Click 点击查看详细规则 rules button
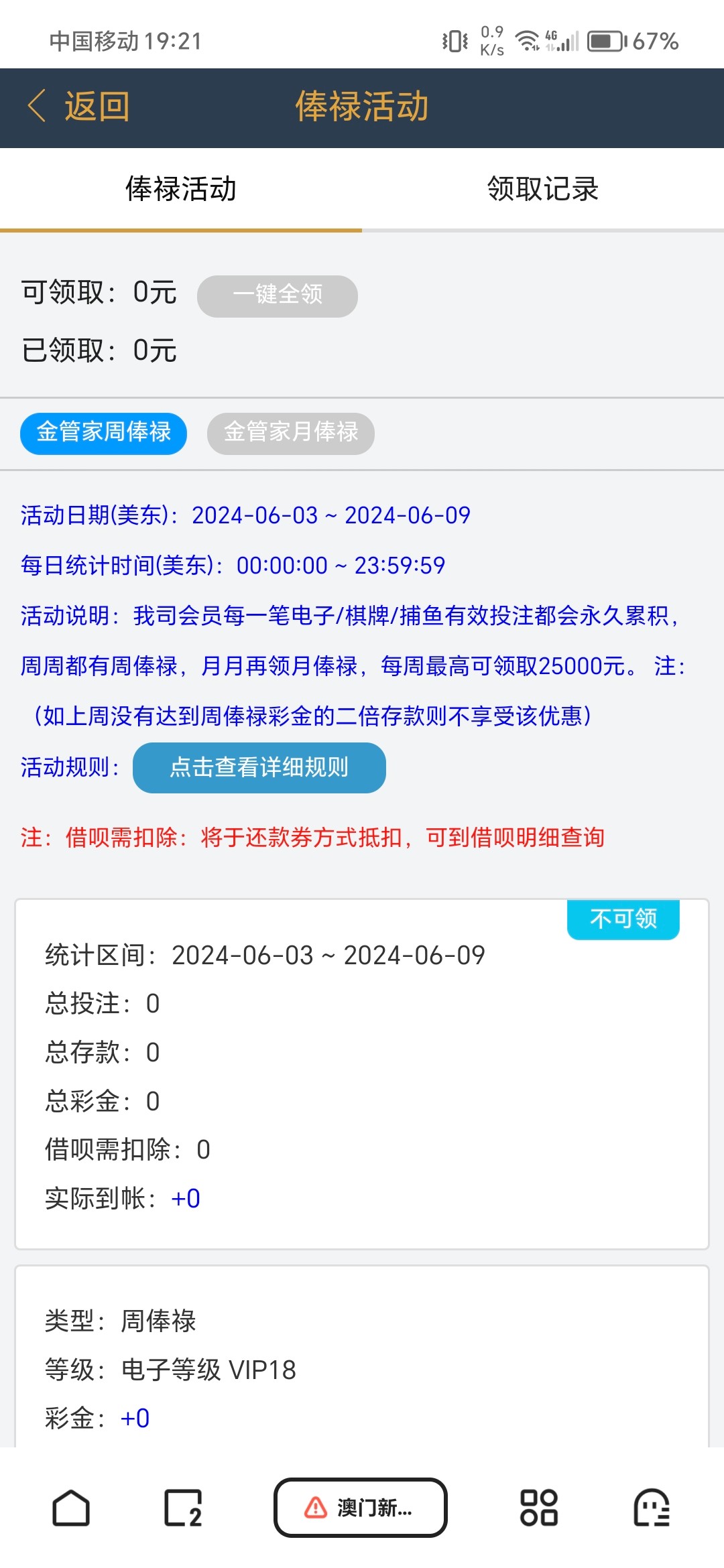The image size is (724, 1568). (x=259, y=769)
